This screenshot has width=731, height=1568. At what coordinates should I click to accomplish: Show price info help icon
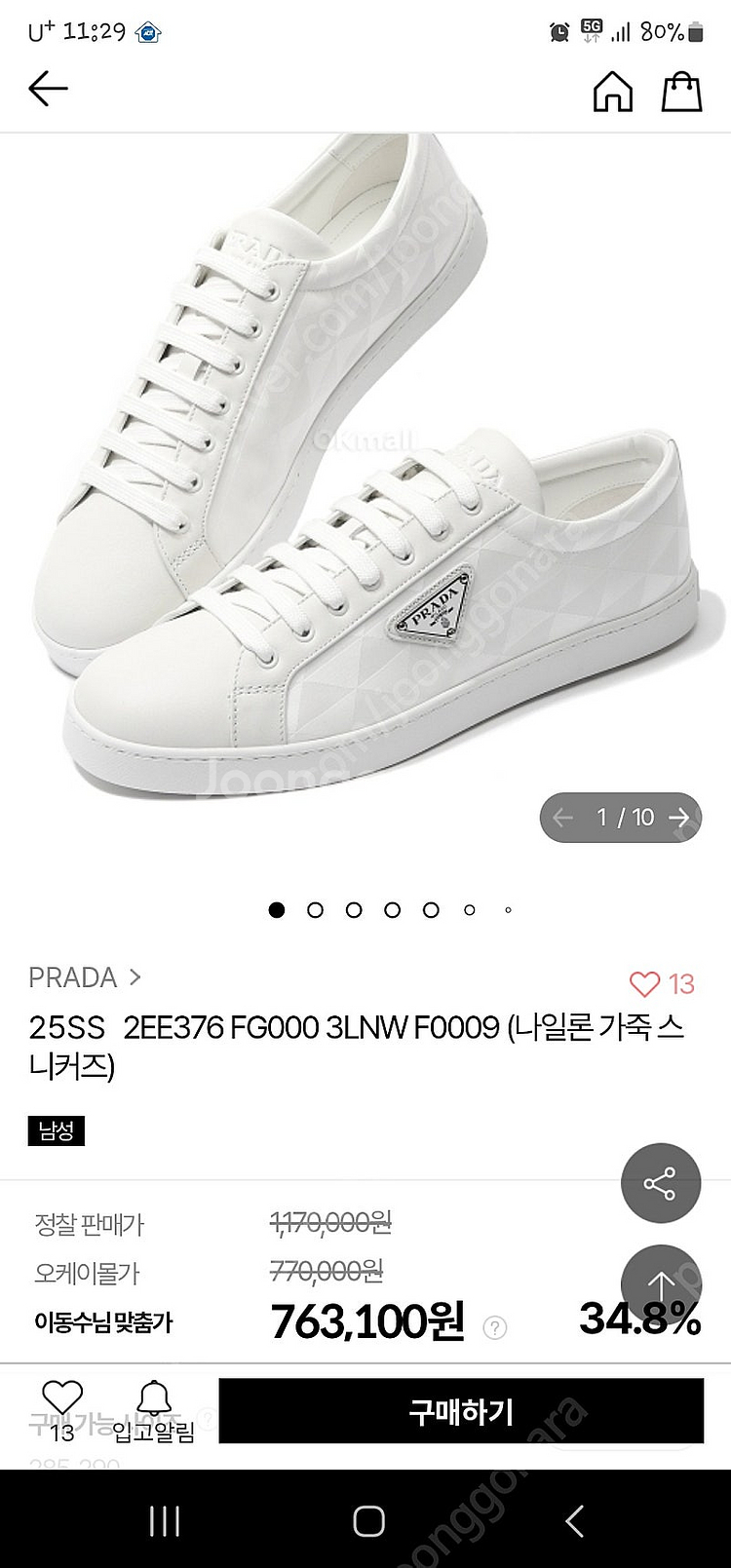pyautogui.click(x=495, y=1327)
